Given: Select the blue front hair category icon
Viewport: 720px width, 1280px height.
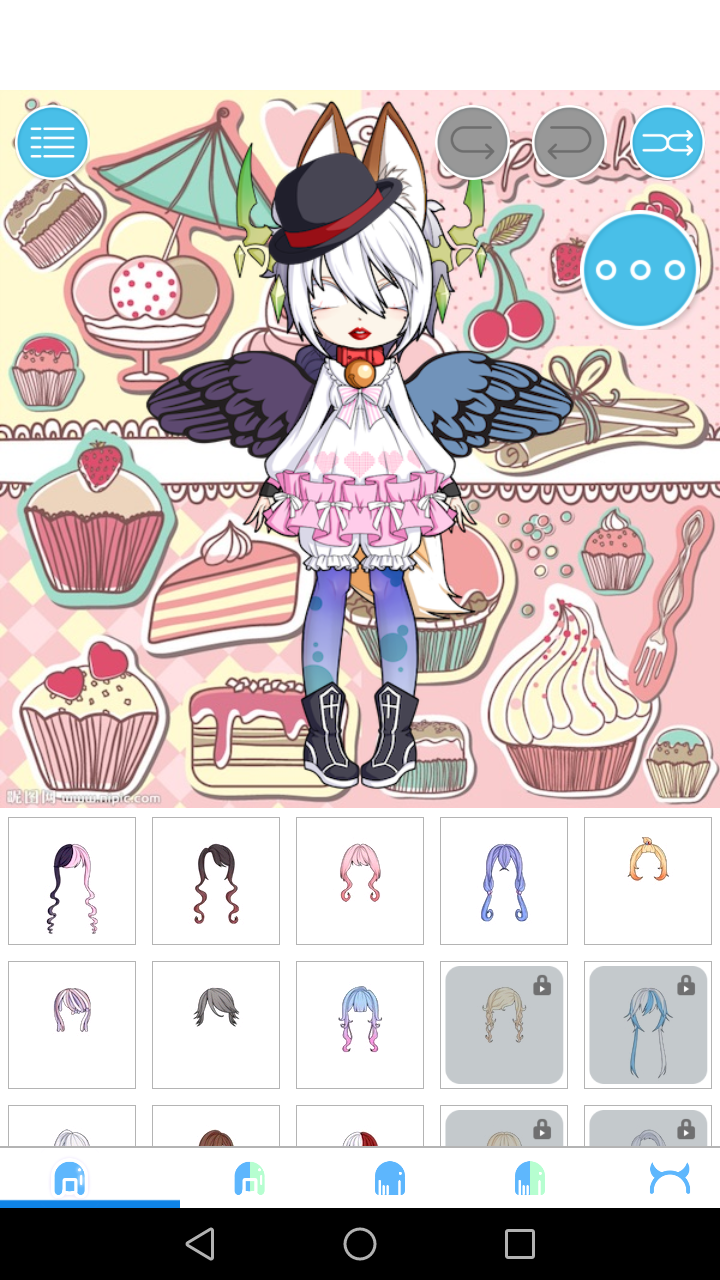Looking at the screenshot, I should 390,1178.
